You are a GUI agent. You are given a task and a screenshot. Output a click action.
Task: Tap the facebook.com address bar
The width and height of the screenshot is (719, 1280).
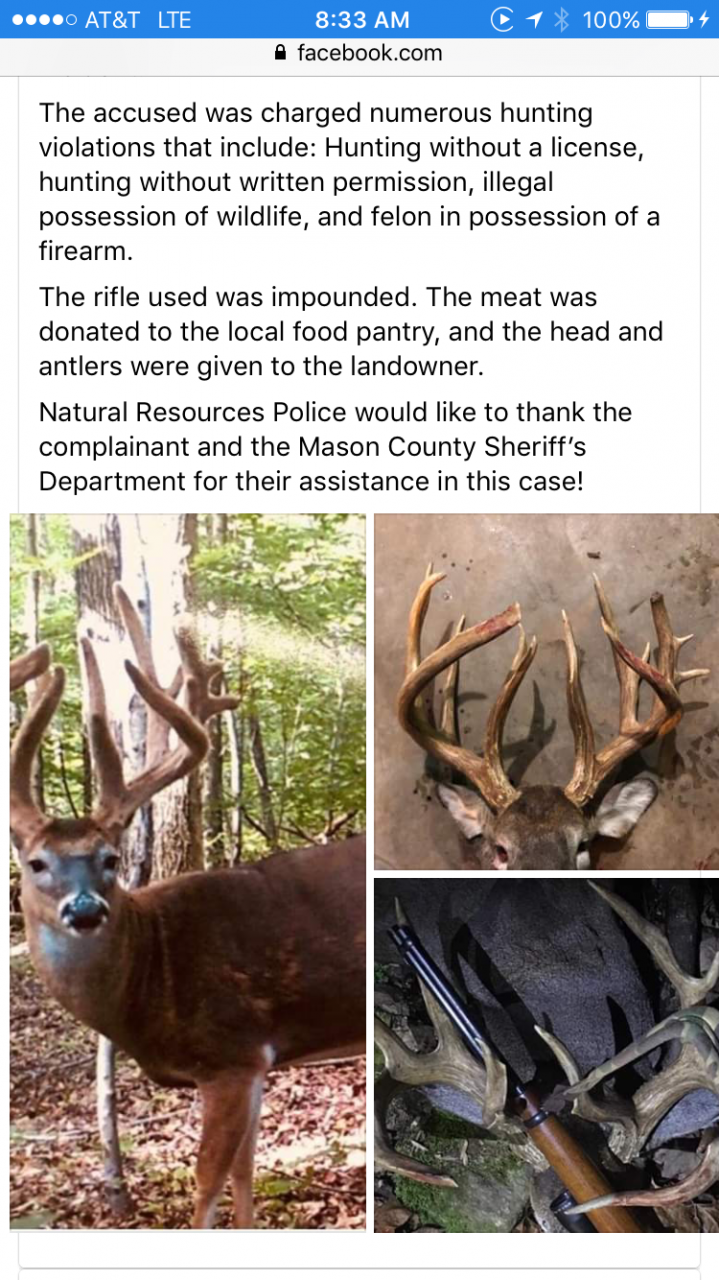[359, 54]
